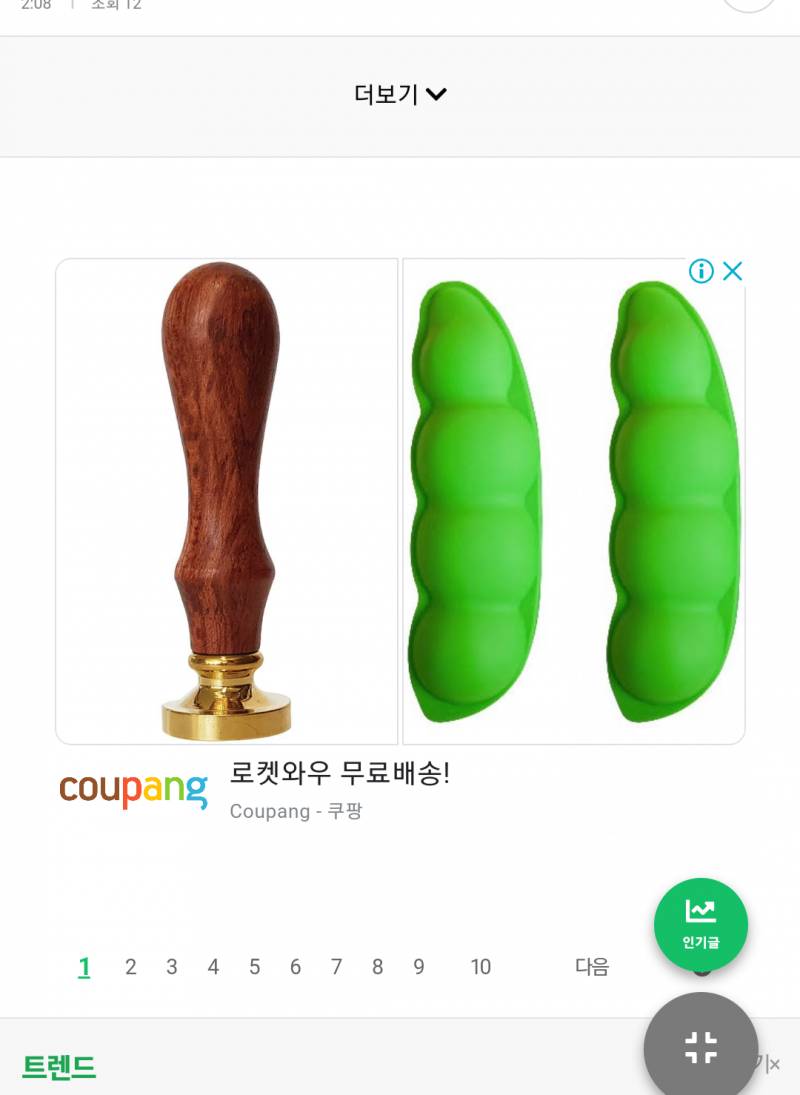Select the currently active page 1
800x1095 pixels.
click(x=84, y=967)
